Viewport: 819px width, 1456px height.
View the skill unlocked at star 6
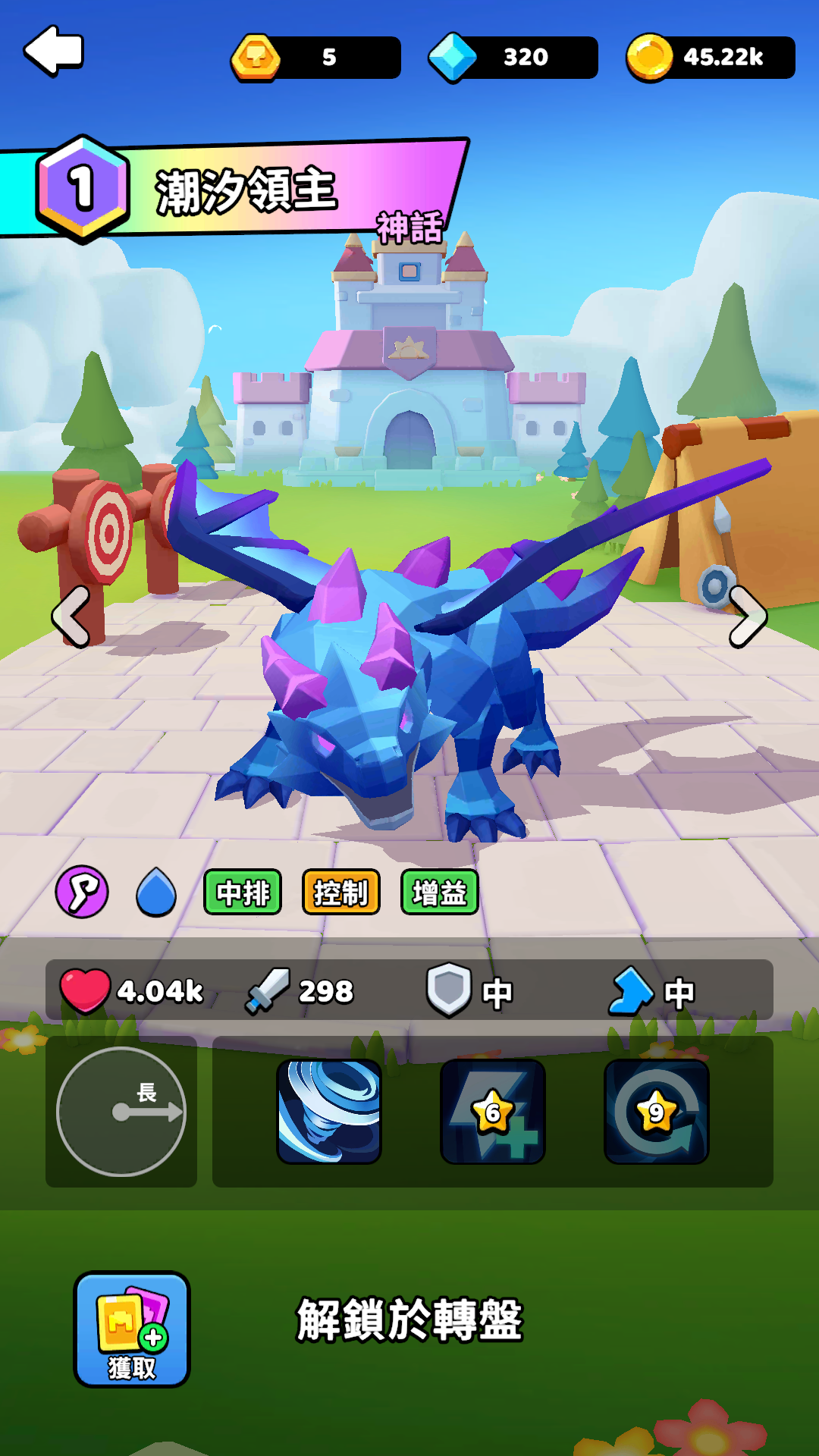coord(493,1112)
